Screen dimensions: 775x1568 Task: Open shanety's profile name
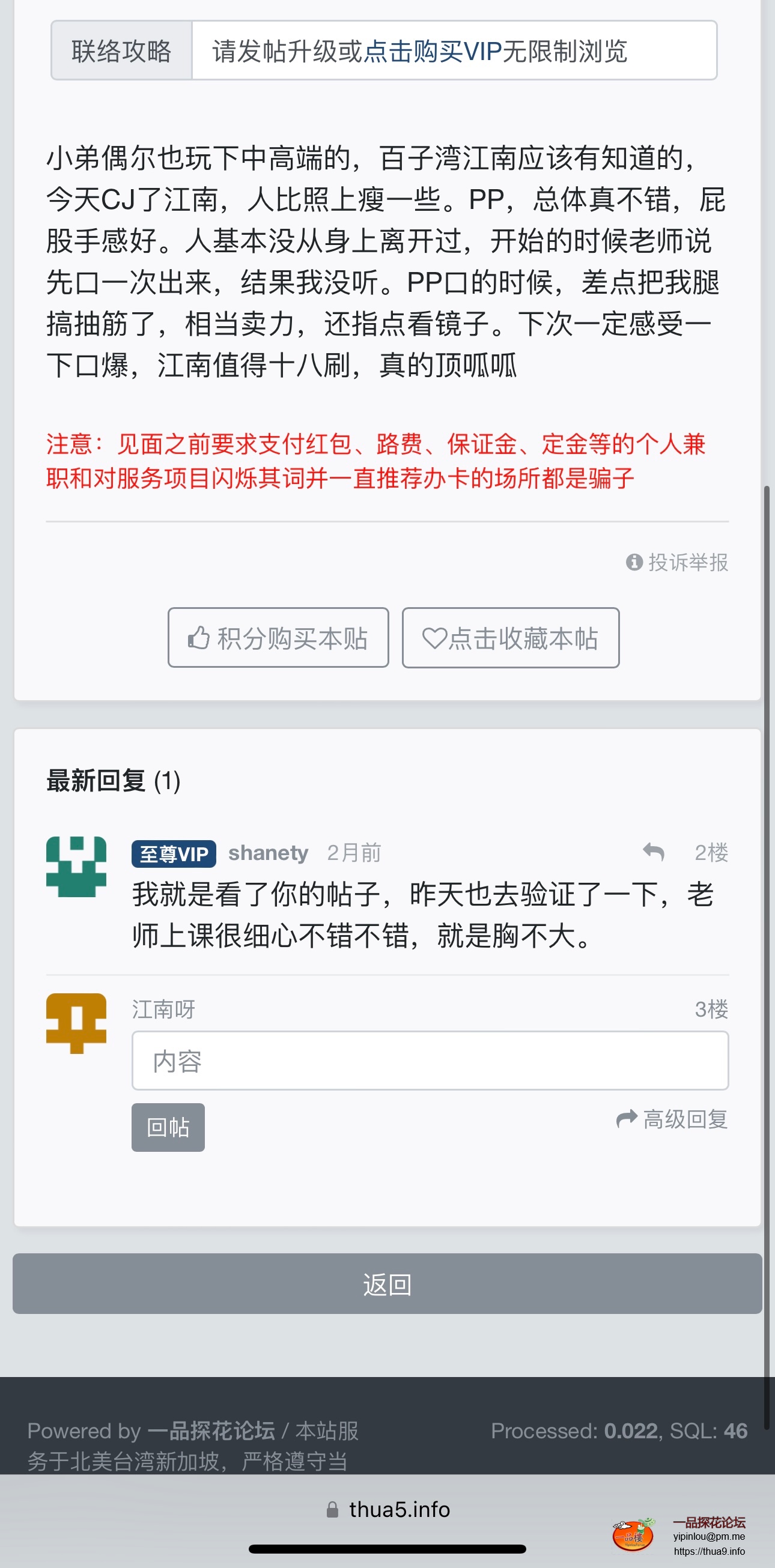268,853
